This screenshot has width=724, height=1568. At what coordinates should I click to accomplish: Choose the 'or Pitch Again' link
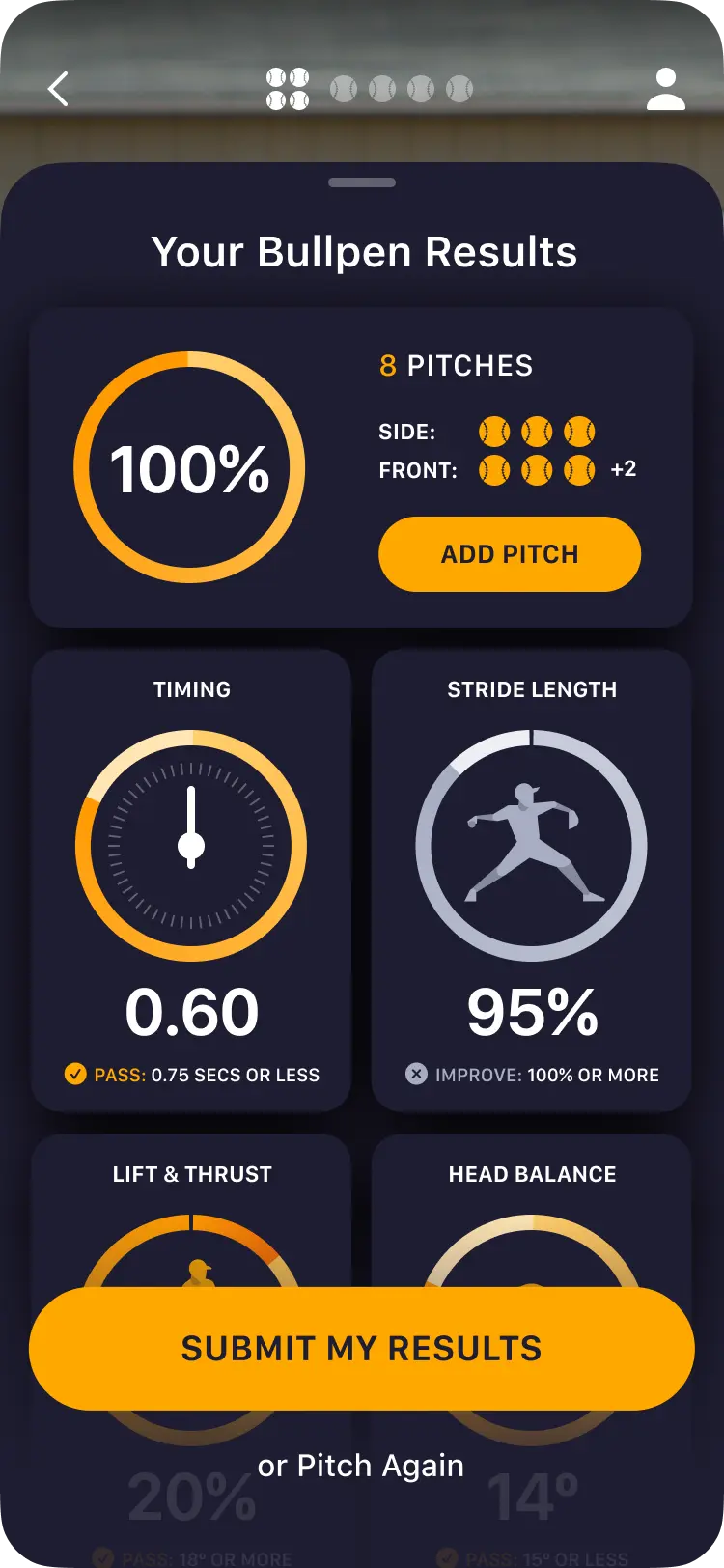pos(361,1465)
